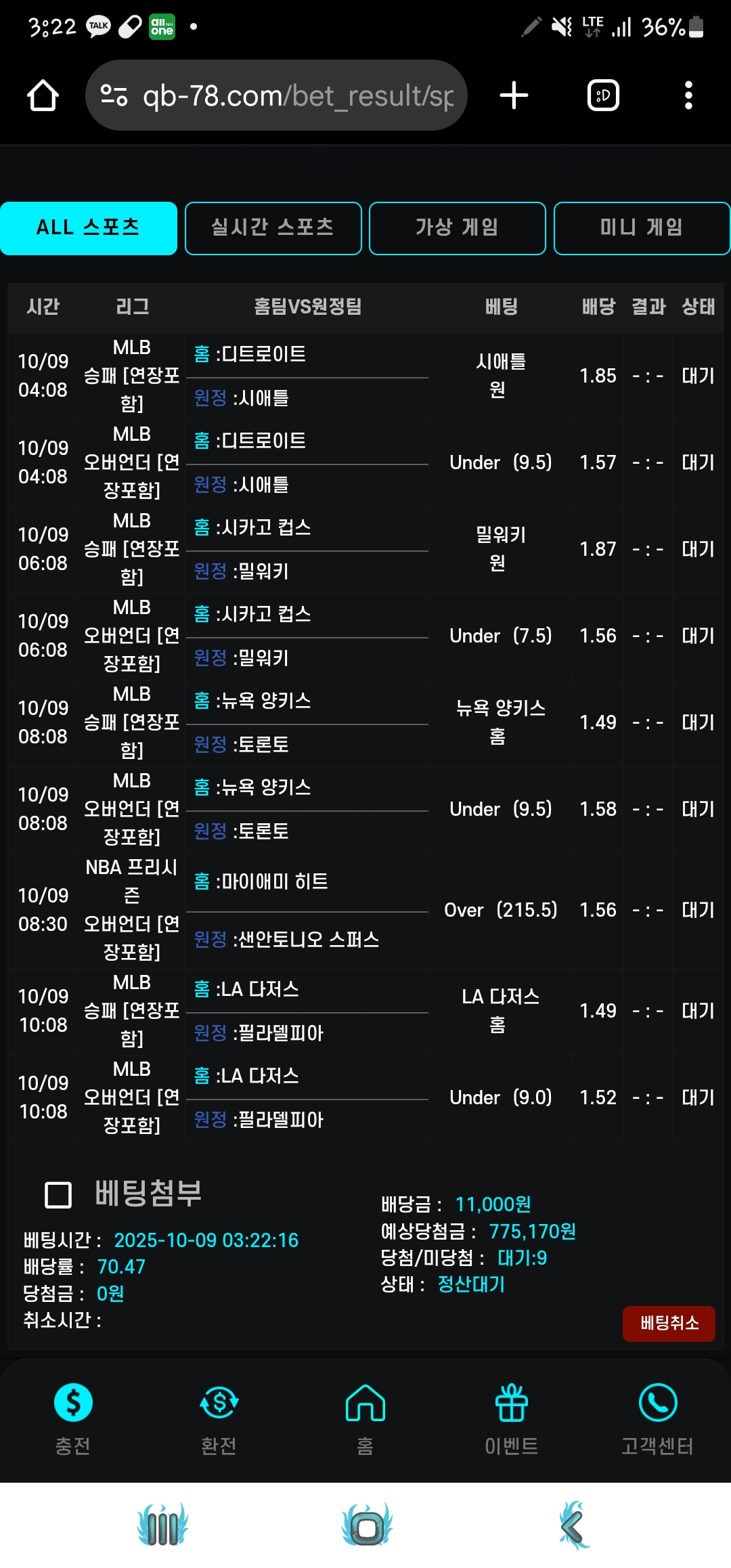
Task: Open the tab switcher
Action: point(603,95)
